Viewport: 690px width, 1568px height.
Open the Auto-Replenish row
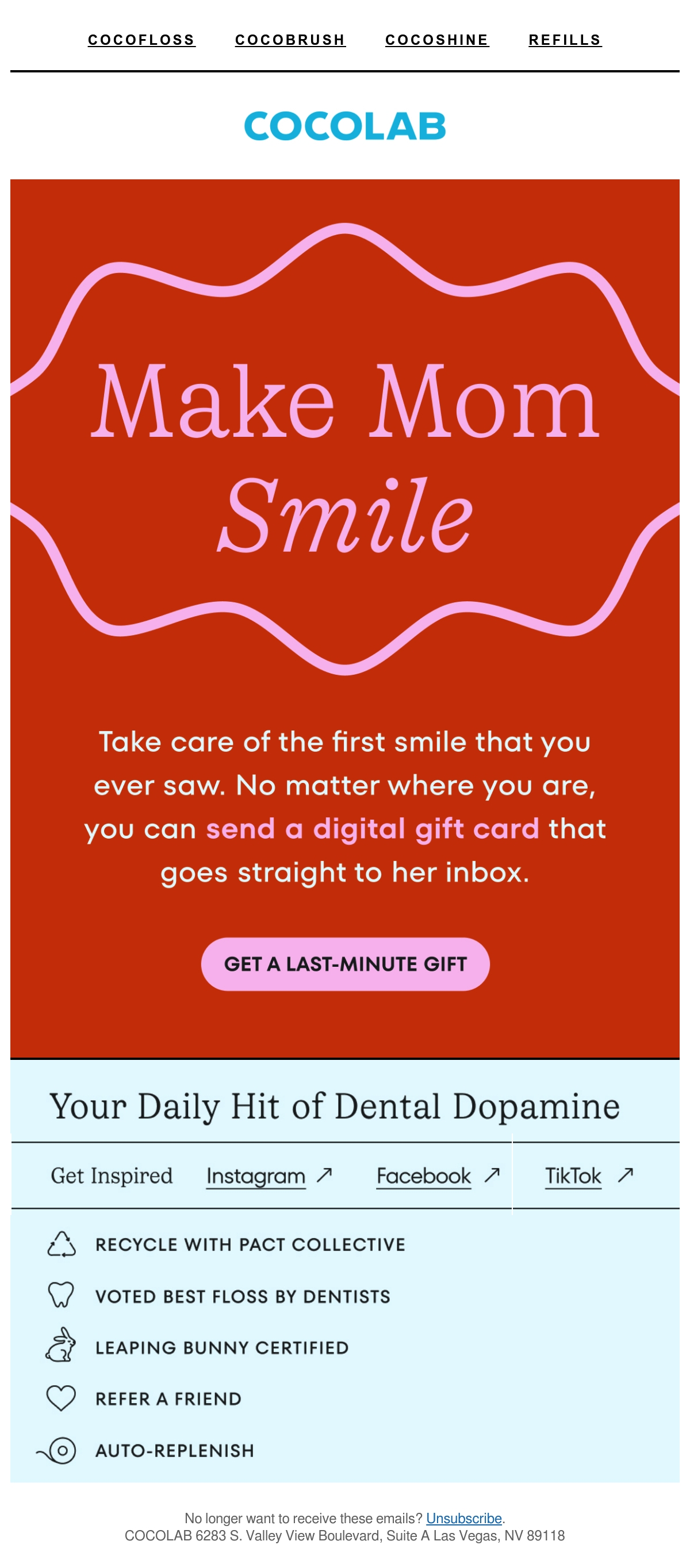(x=145, y=1450)
